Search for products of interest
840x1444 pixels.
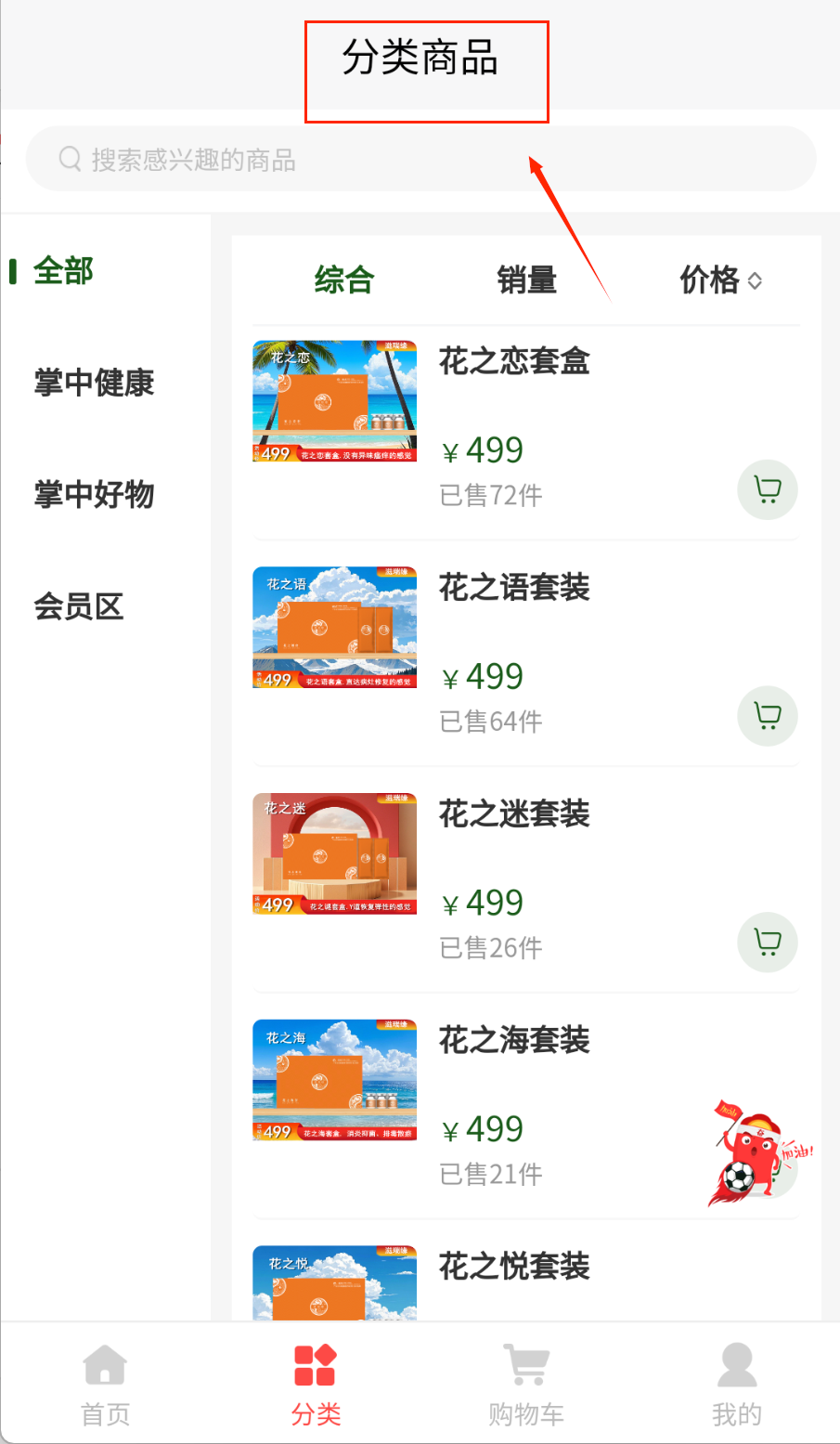click(x=420, y=160)
